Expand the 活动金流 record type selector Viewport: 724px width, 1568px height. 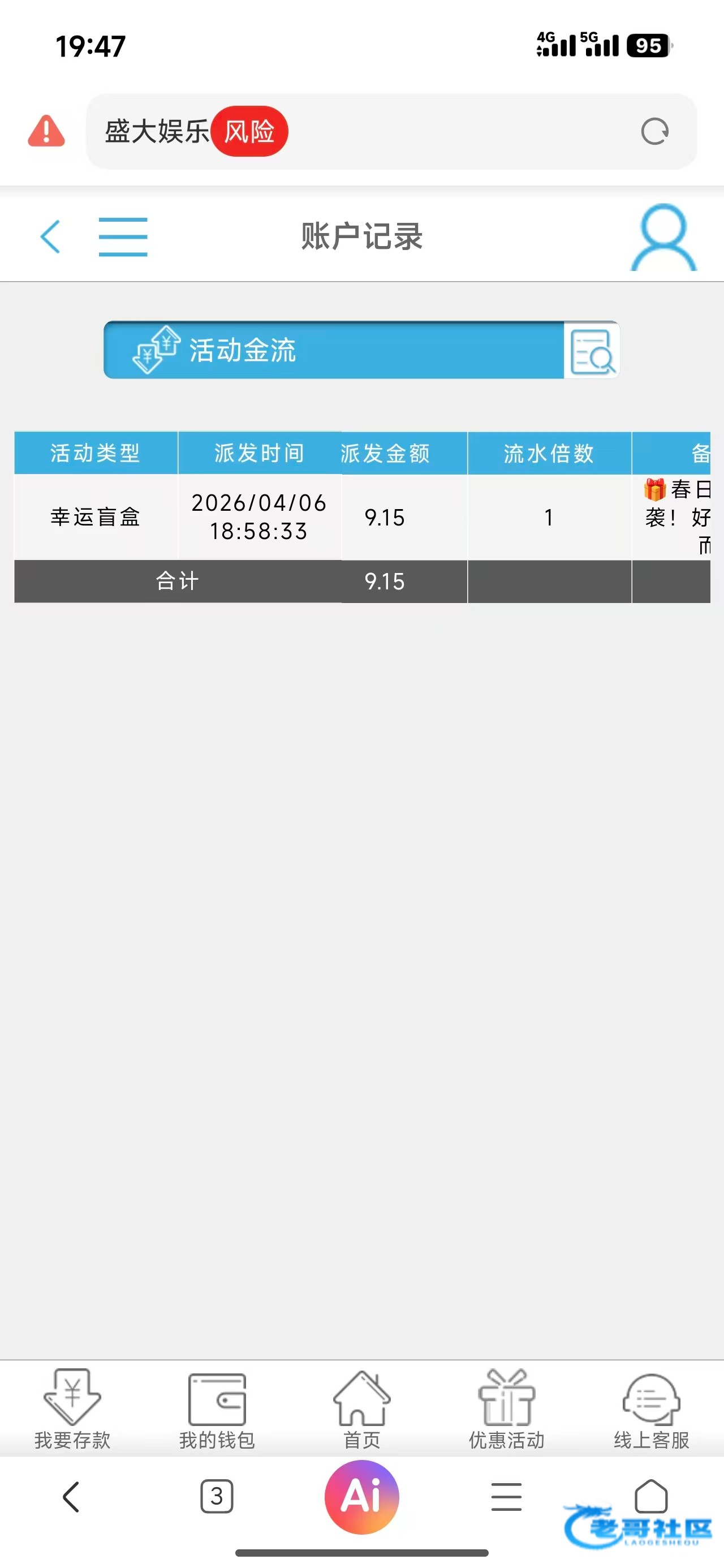click(334, 350)
